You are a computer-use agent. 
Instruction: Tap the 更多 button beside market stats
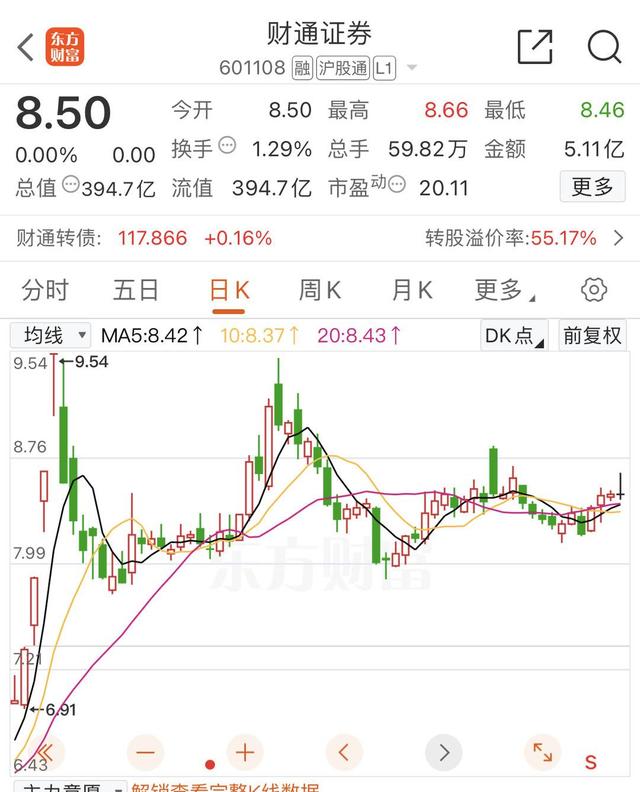(592, 186)
